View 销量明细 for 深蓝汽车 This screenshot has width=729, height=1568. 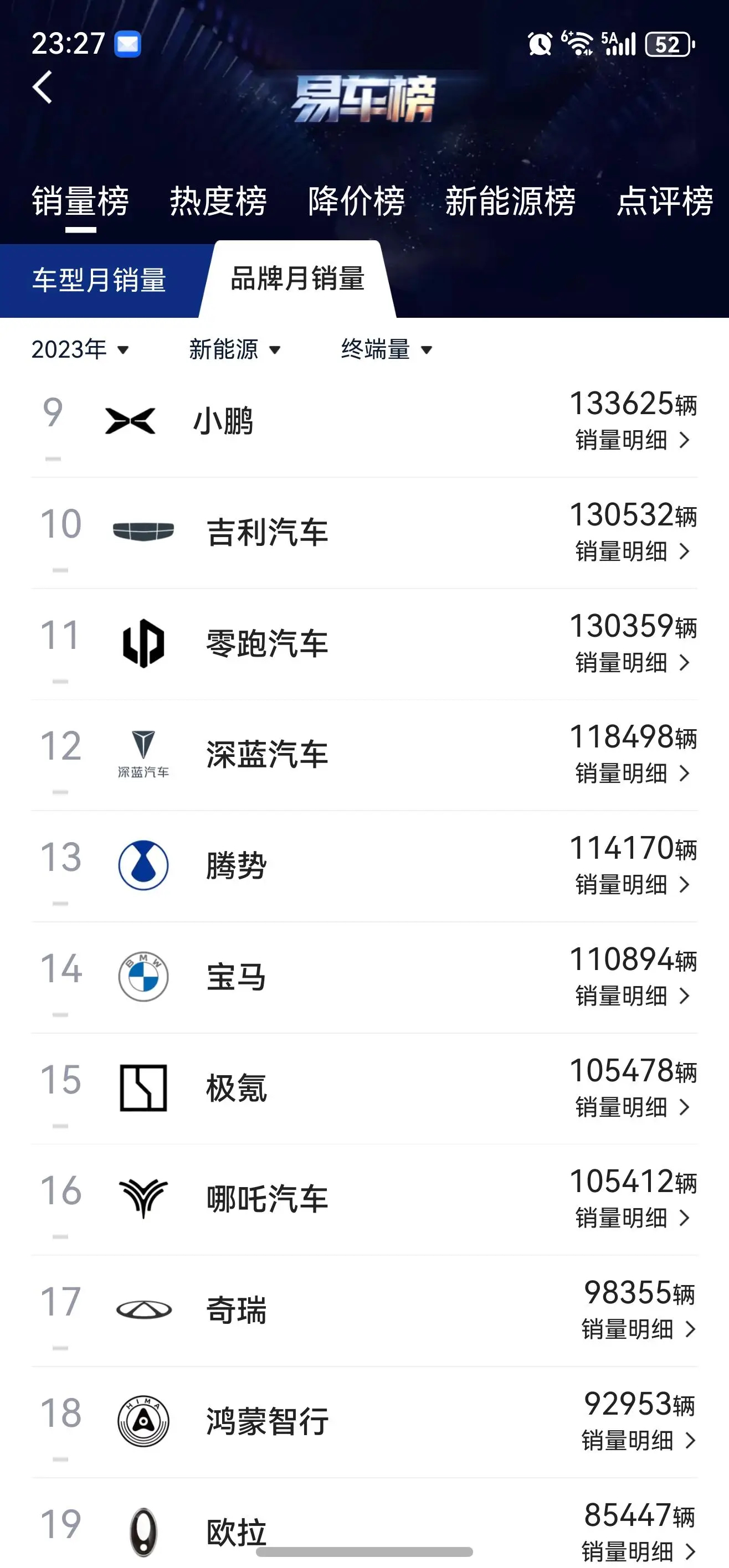633,773
